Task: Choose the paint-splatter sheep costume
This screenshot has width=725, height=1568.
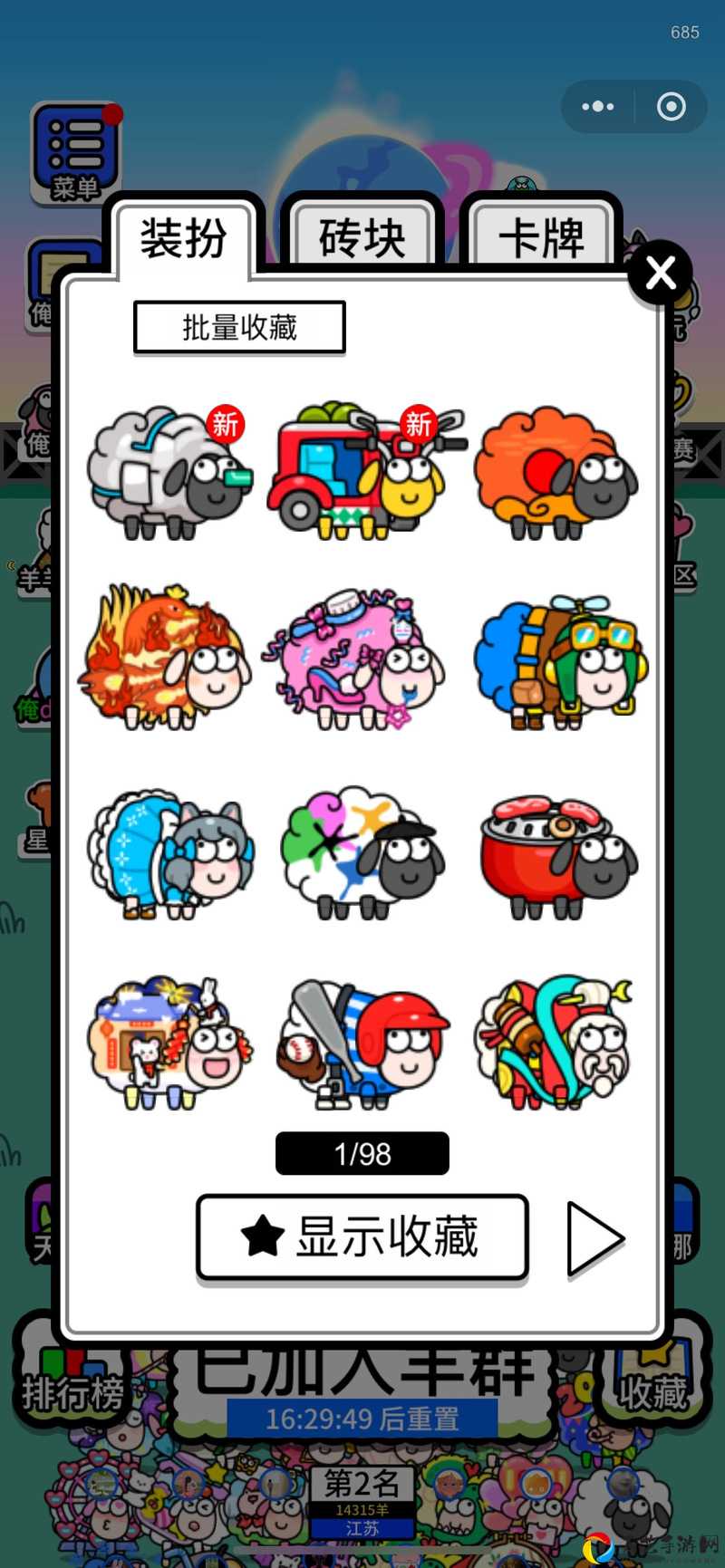Action: 362,853
